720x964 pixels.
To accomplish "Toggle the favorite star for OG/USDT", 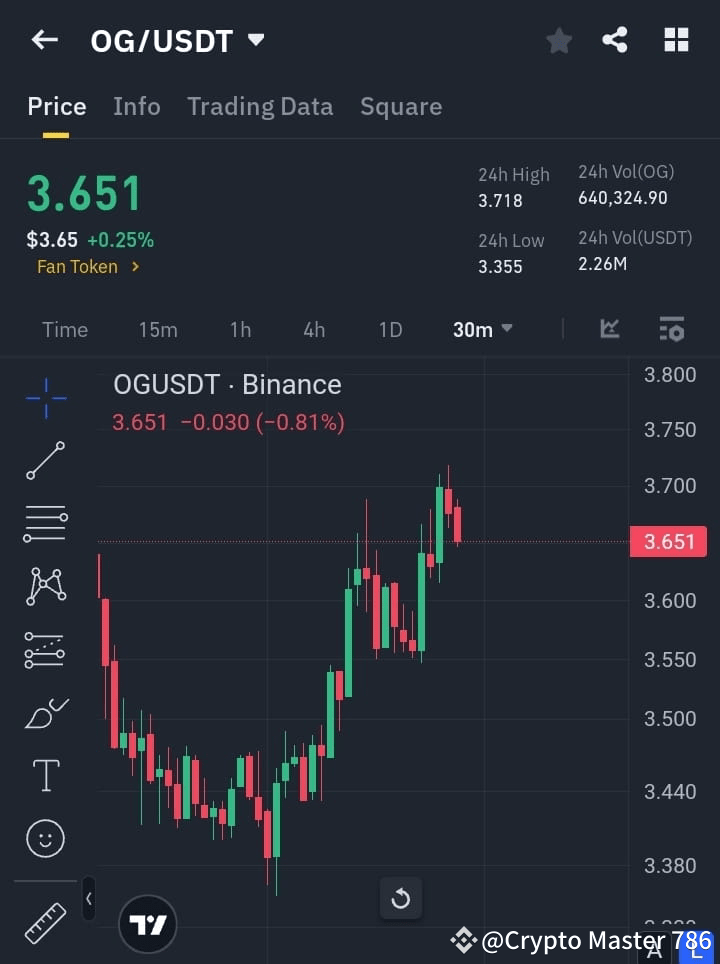I will tap(558, 40).
